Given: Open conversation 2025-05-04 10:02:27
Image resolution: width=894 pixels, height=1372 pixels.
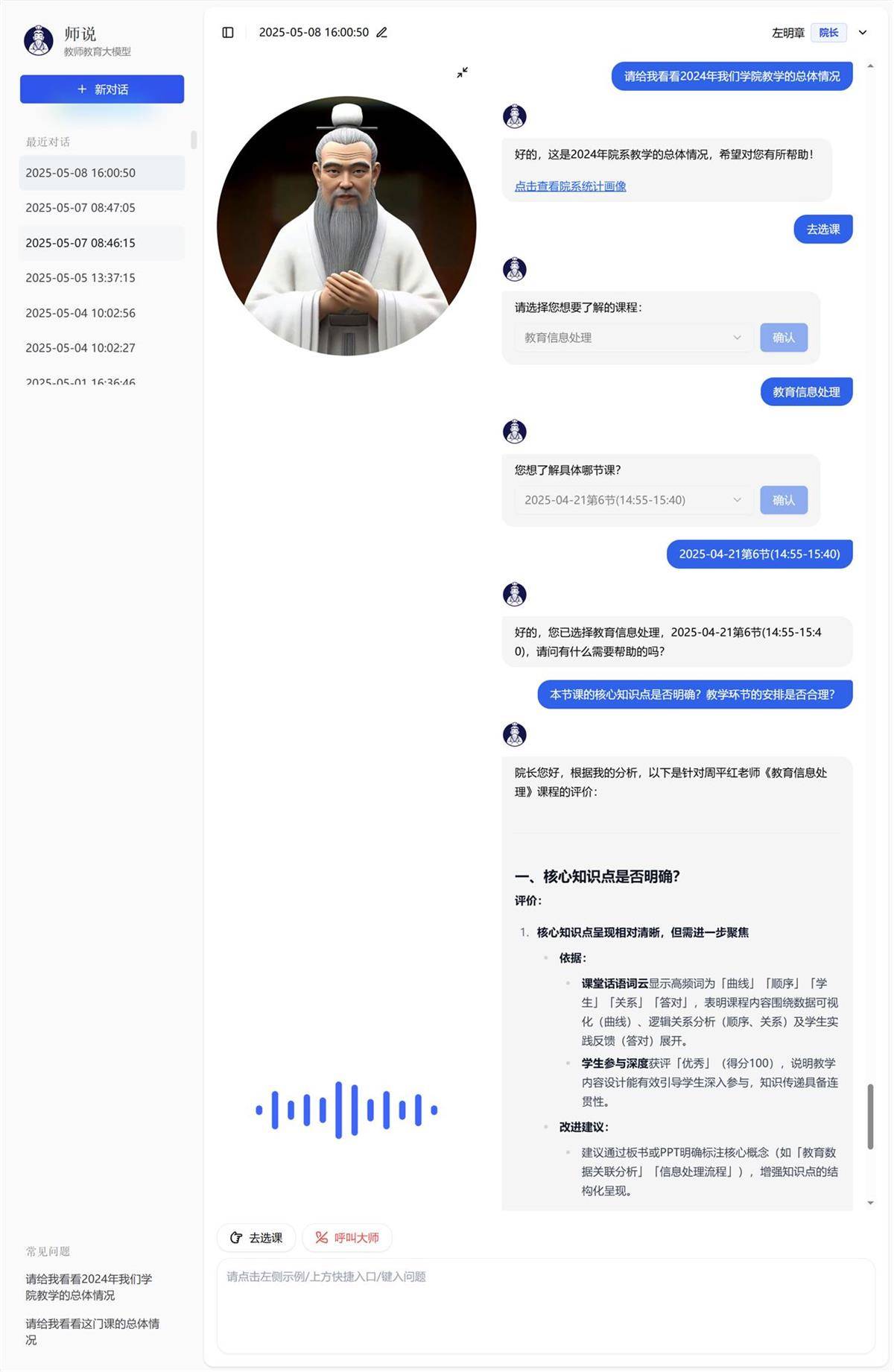Looking at the screenshot, I should (x=80, y=348).
